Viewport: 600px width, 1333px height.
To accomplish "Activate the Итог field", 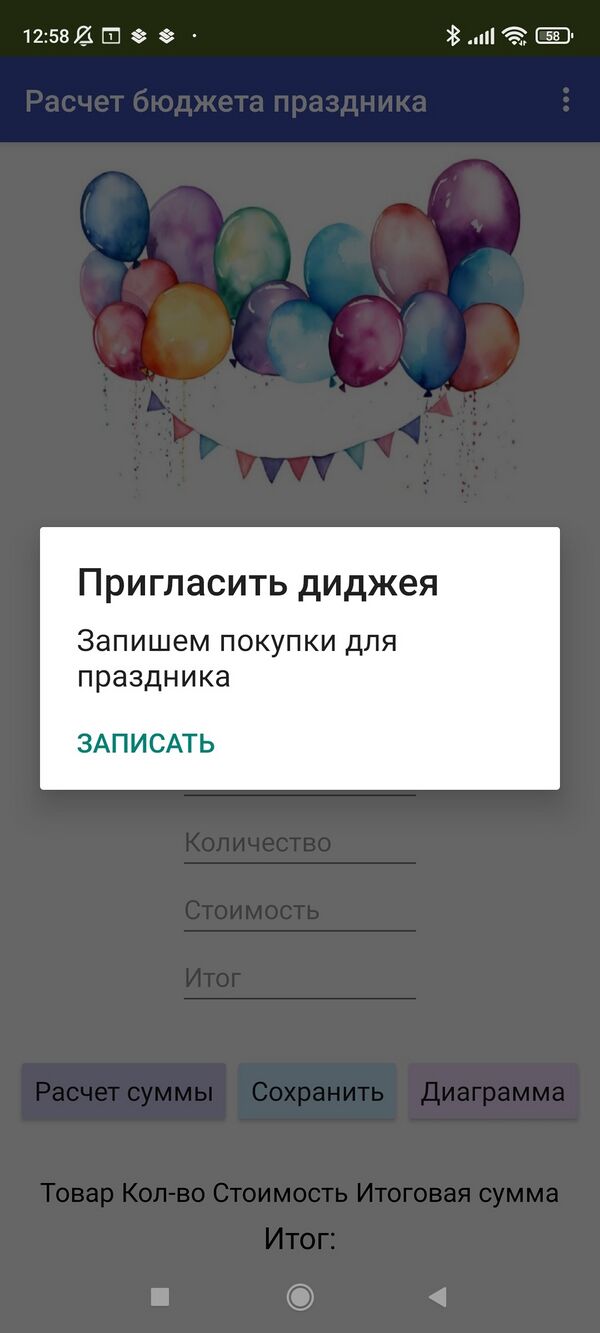I will tap(299, 978).
